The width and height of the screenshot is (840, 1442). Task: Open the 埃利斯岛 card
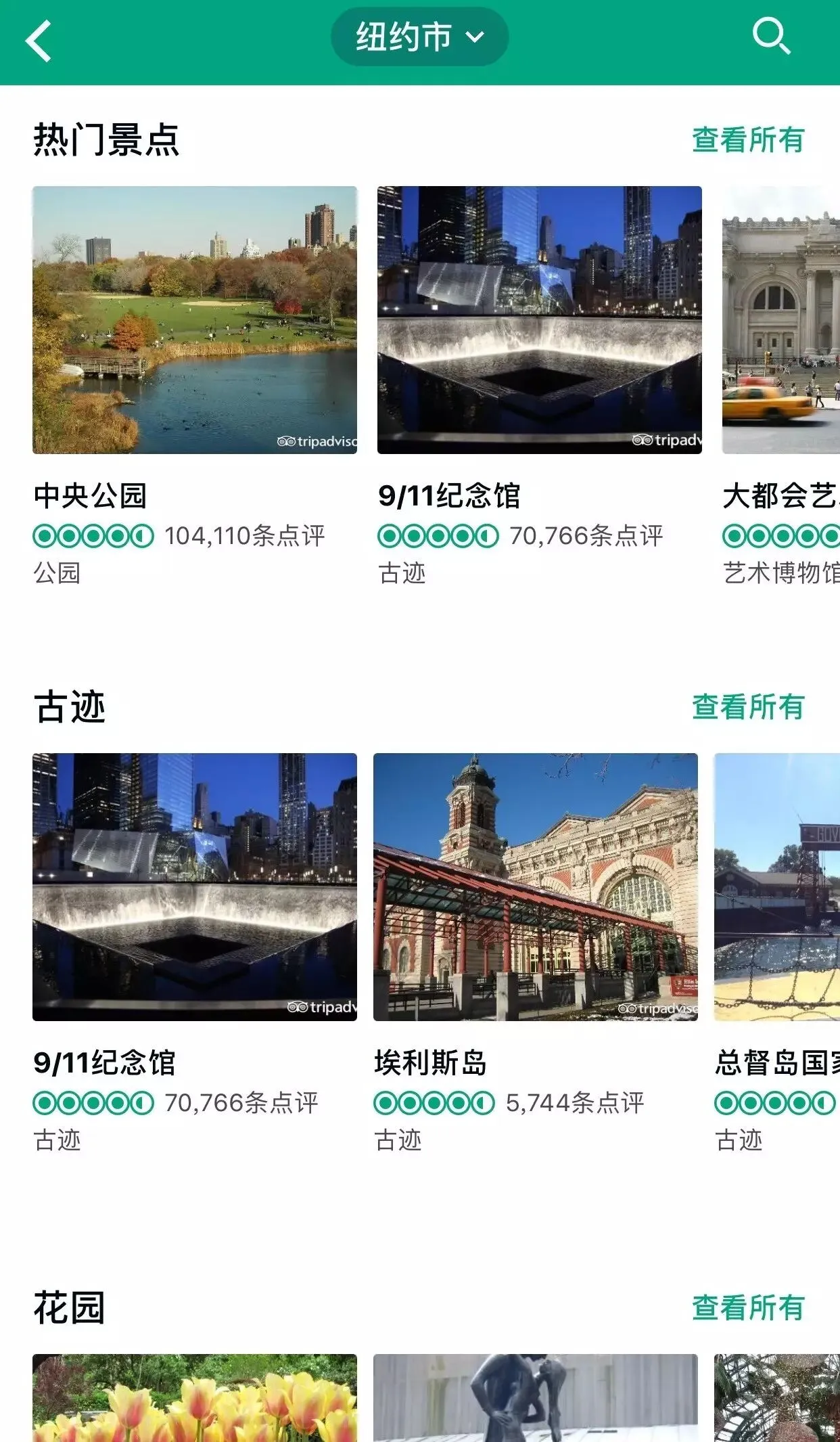pos(535,886)
